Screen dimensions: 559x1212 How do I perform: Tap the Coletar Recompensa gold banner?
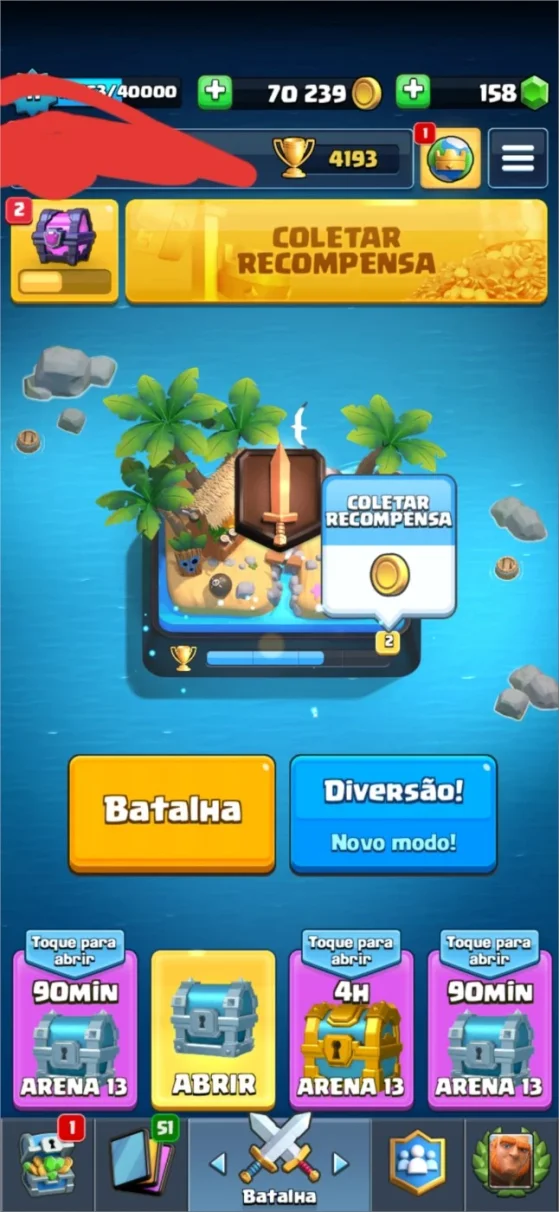tap(336, 250)
